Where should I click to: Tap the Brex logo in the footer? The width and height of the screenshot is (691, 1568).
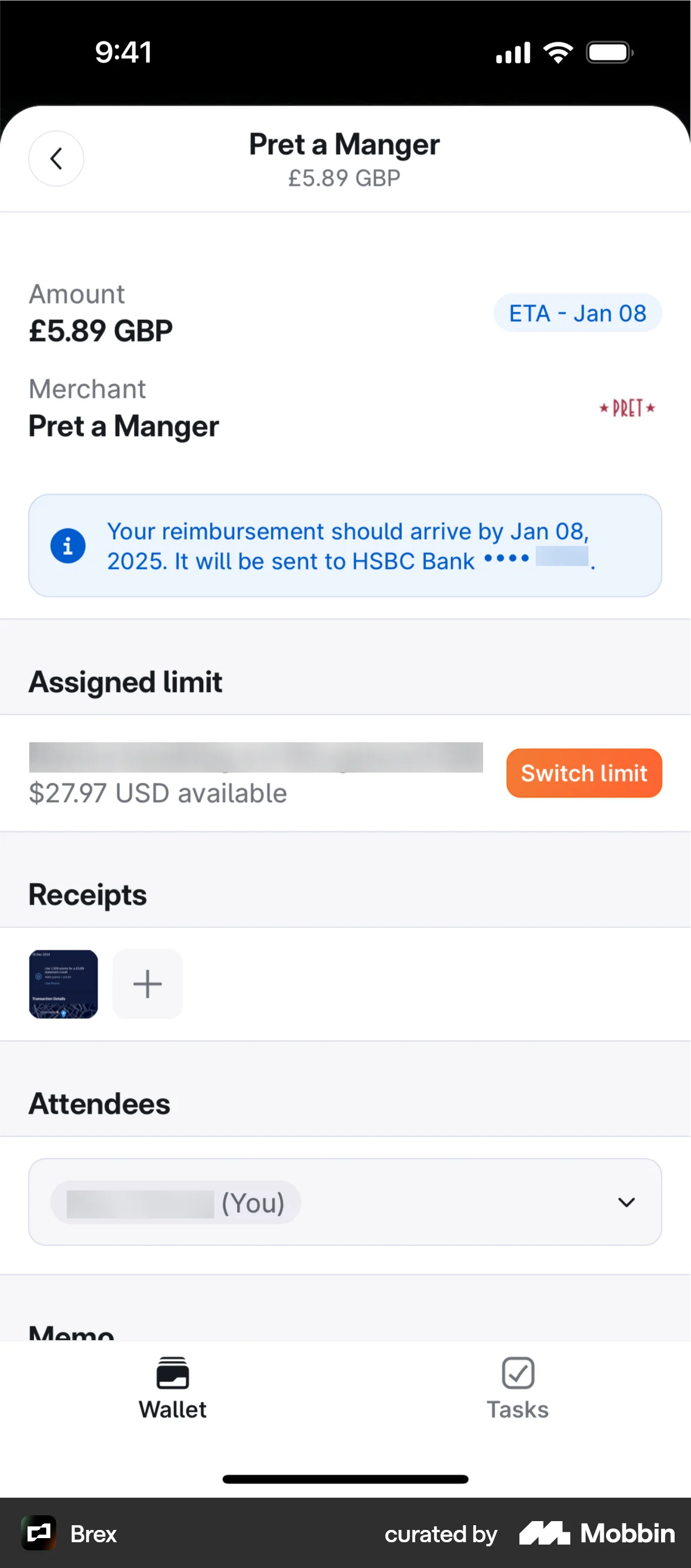pyautogui.click(x=39, y=1533)
